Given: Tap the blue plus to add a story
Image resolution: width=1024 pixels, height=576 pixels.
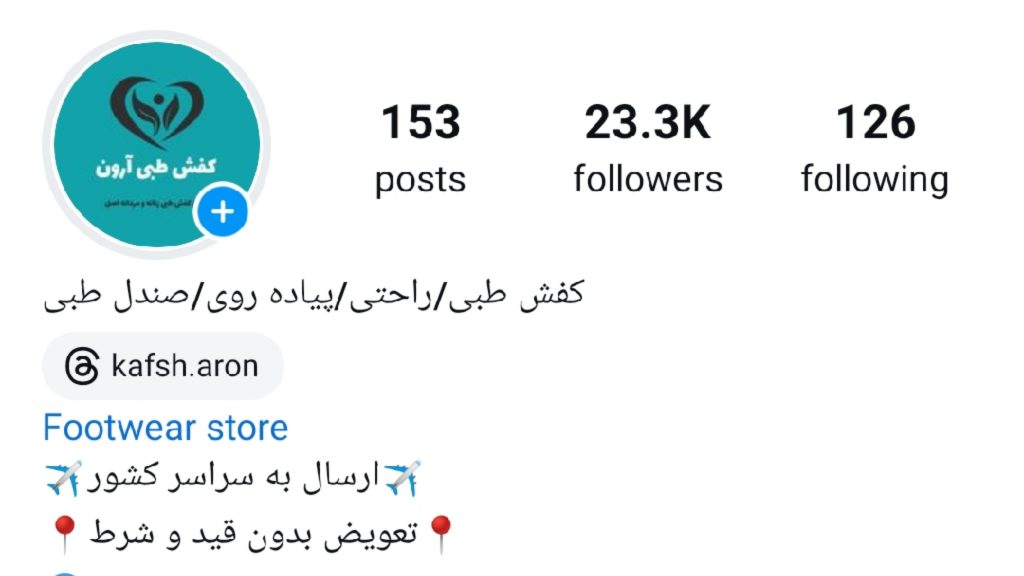Looking at the screenshot, I should click(222, 212).
